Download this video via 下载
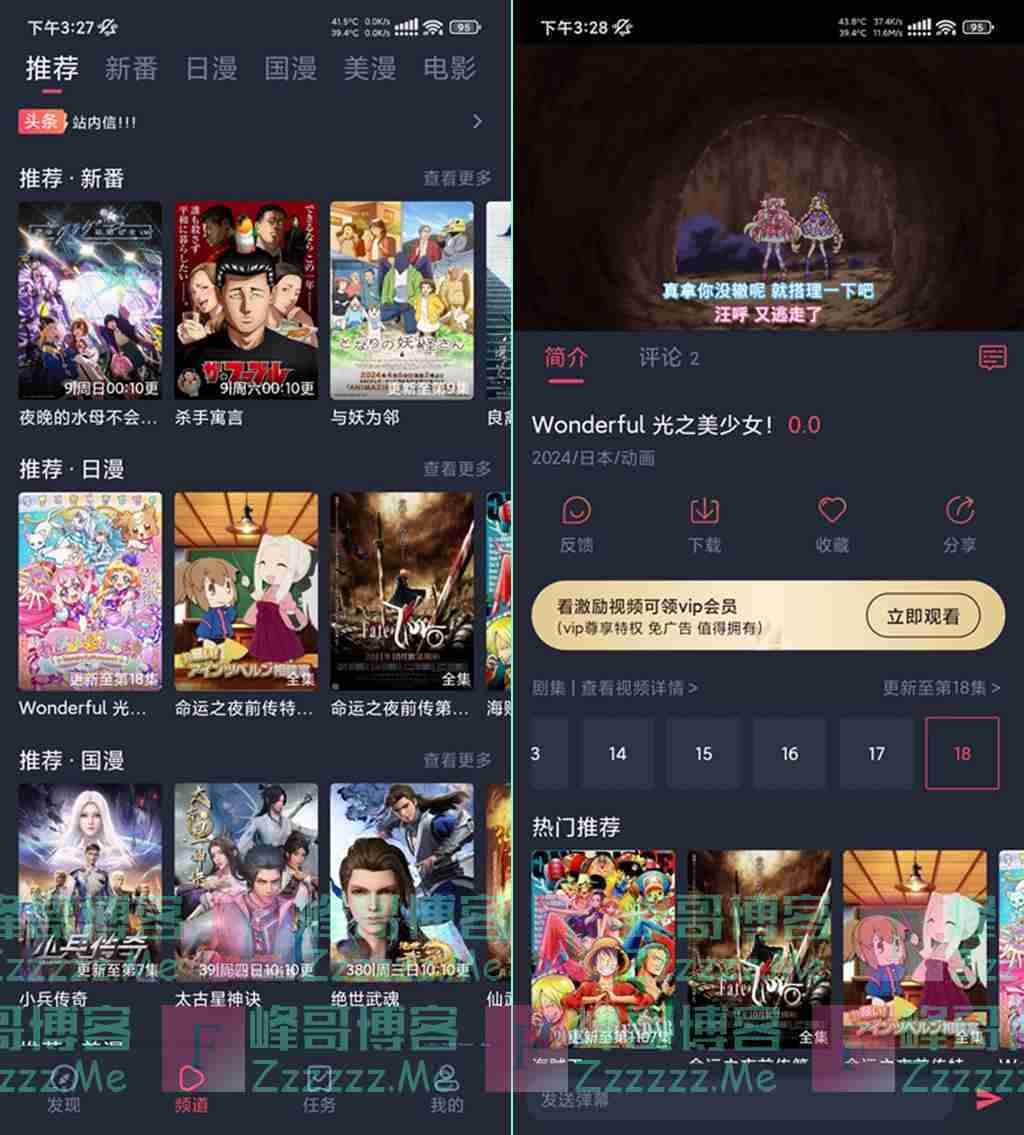 (705, 523)
